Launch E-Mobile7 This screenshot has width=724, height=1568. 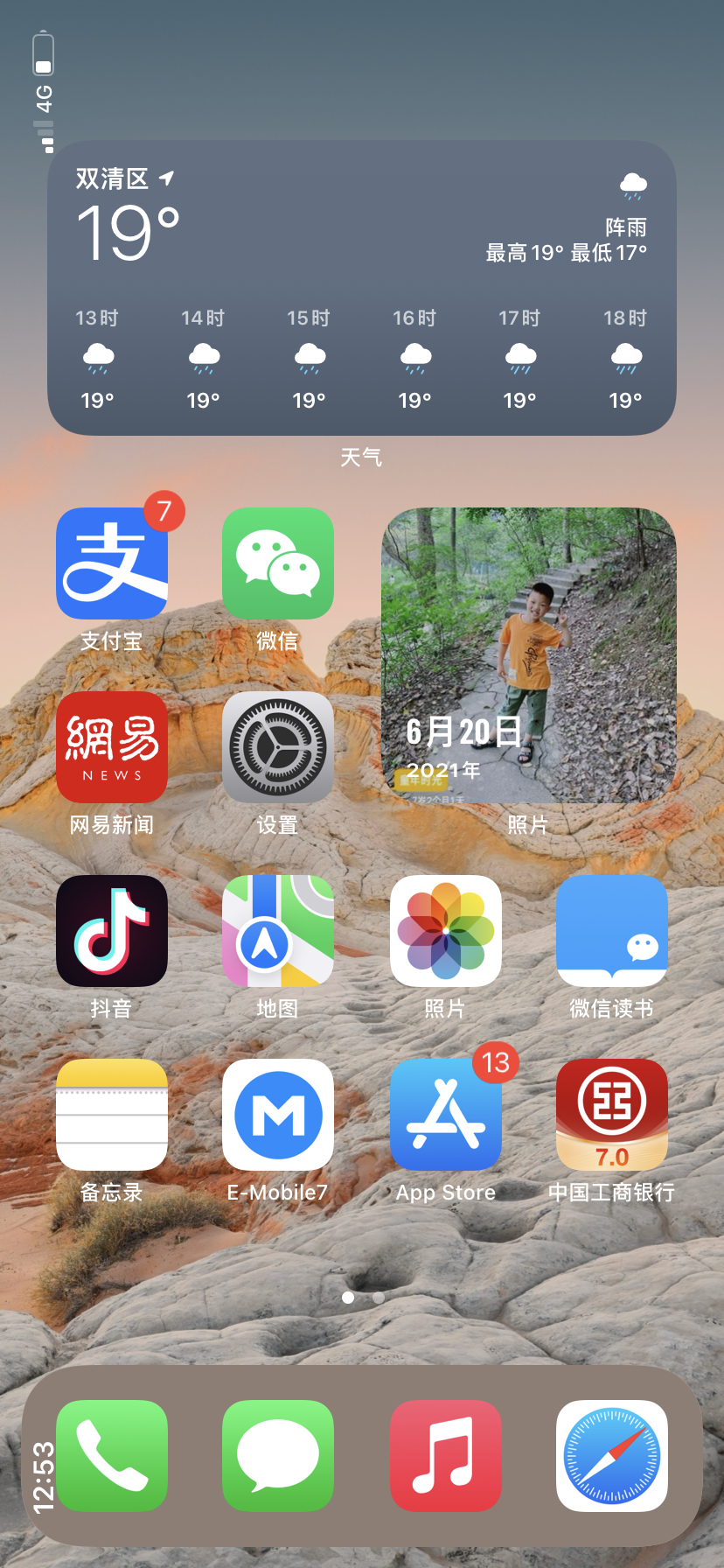[278, 1115]
